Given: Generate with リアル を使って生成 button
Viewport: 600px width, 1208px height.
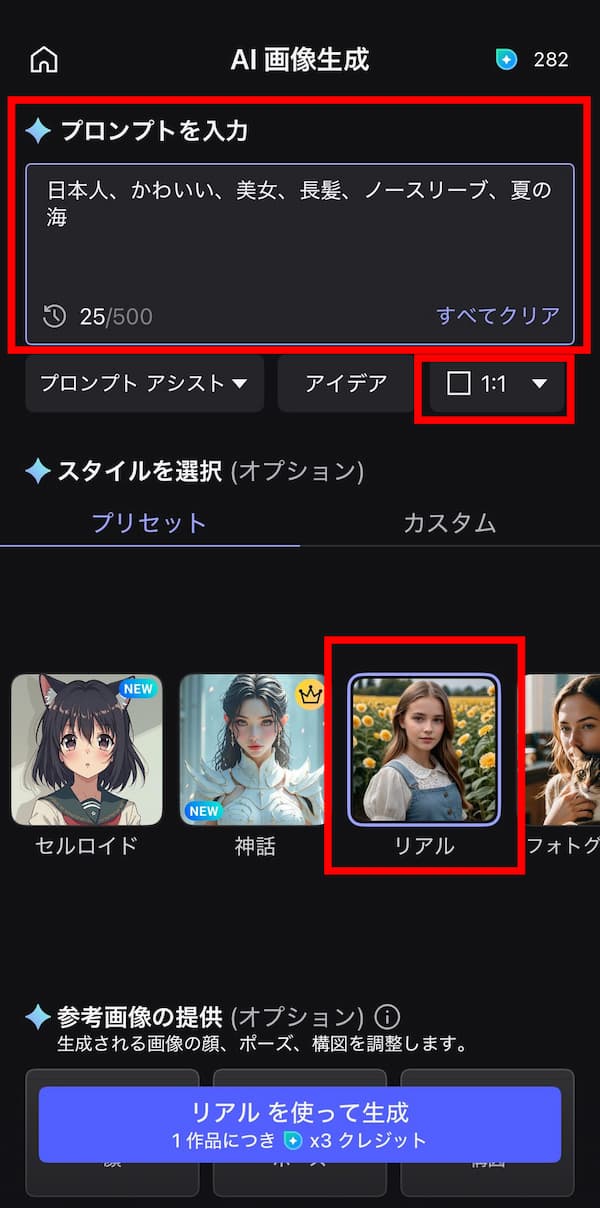Looking at the screenshot, I should pyautogui.click(x=300, y=1124).
